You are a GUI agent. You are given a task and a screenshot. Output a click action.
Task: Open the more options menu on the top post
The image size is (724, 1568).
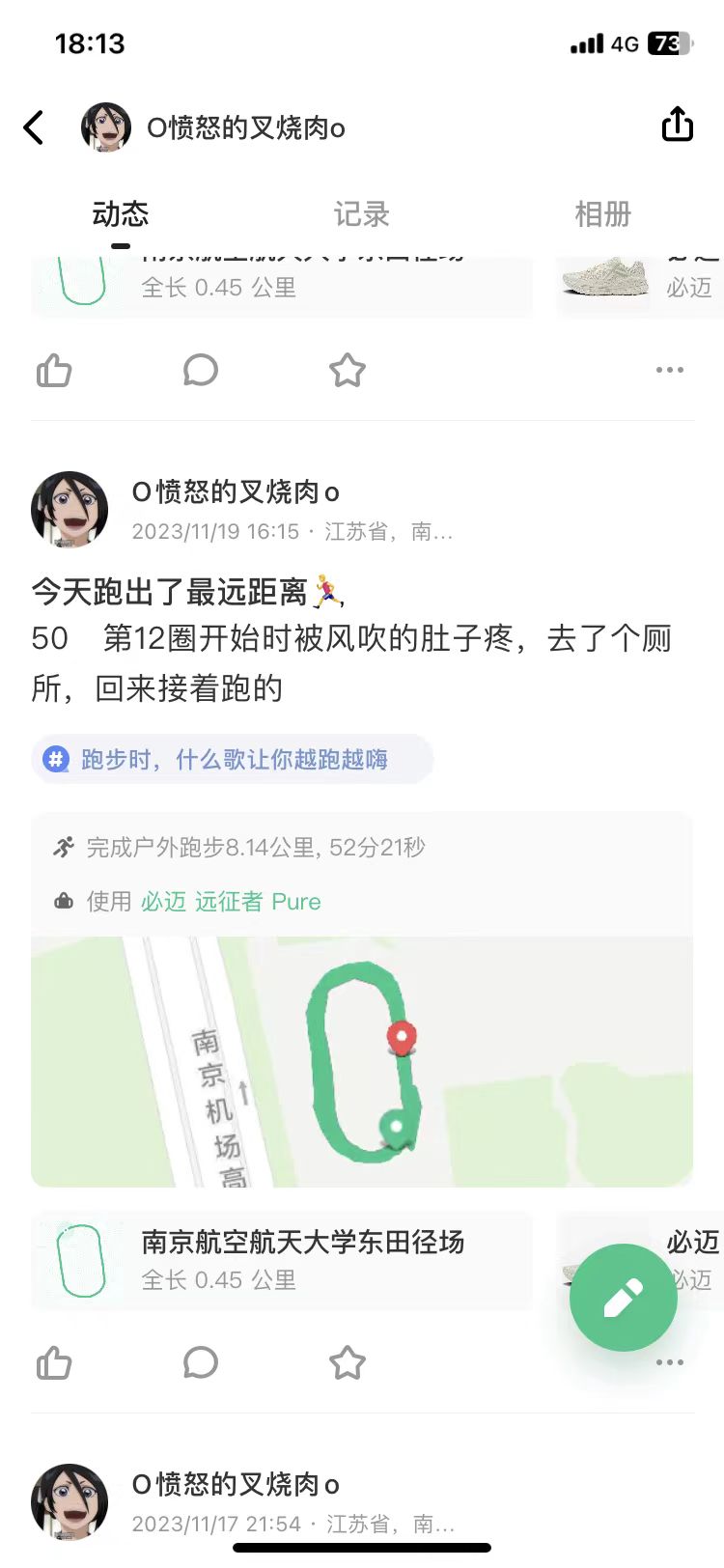[x=670, y=370]
